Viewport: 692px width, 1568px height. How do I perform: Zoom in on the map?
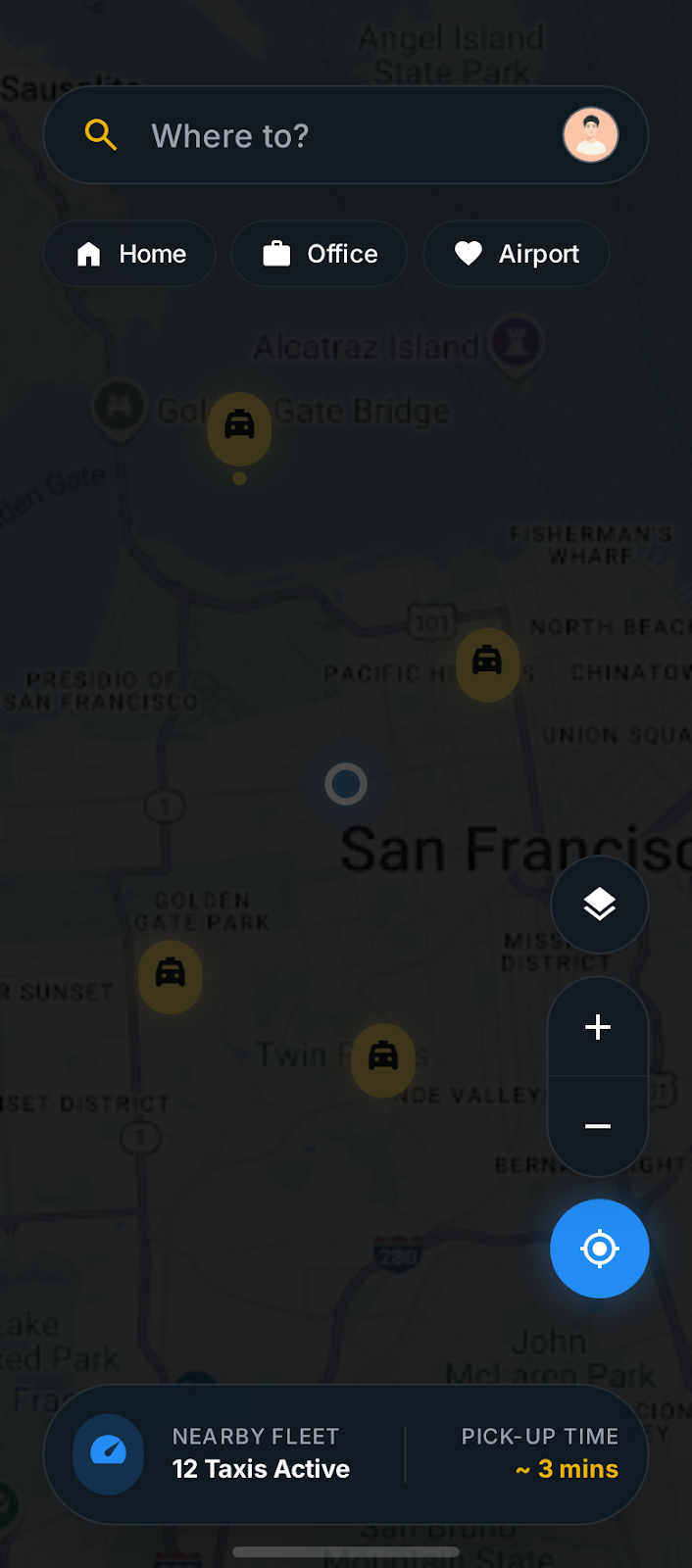pos(598,1027)
